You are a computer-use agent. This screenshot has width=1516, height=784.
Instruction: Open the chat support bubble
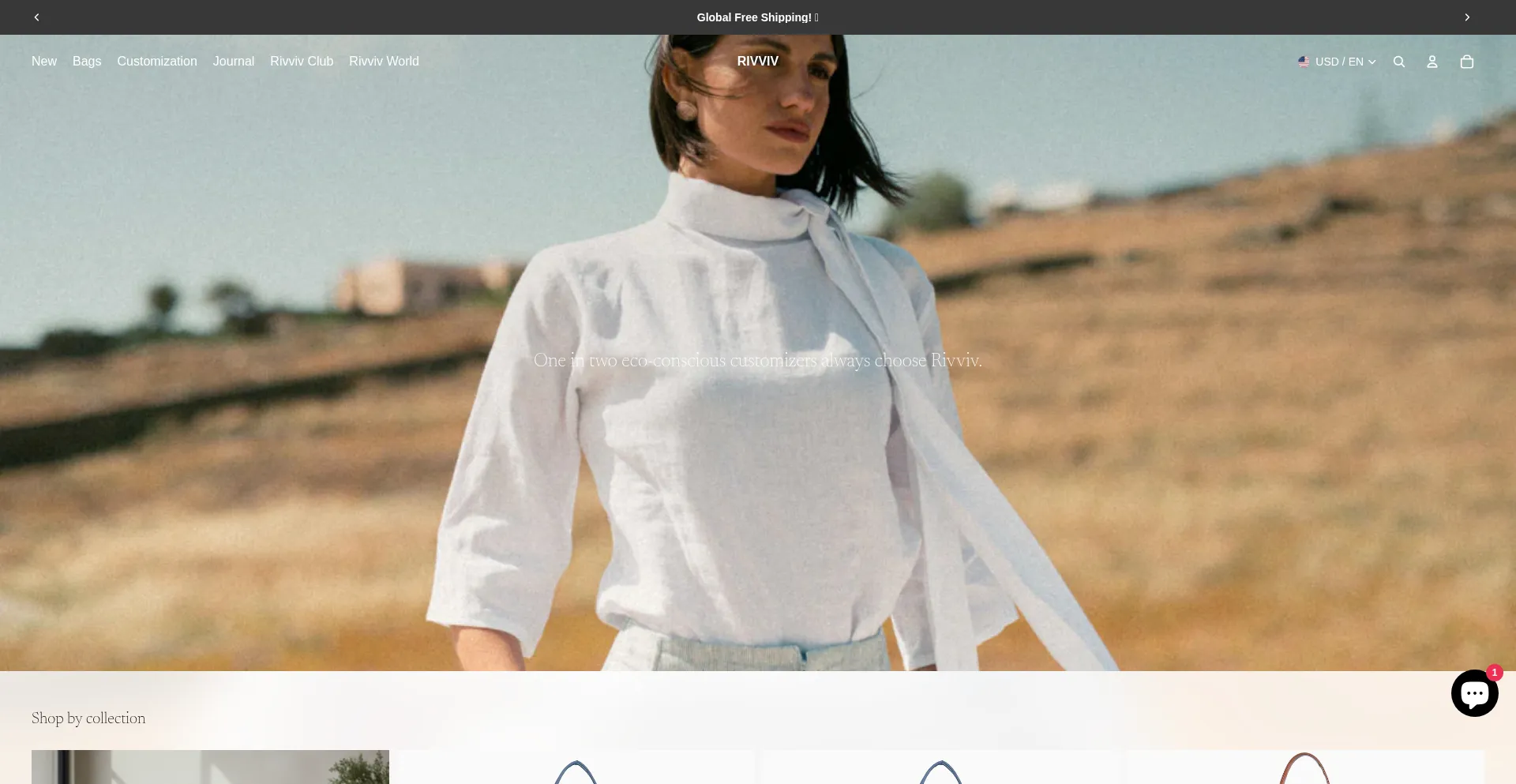coord(1474,693)
